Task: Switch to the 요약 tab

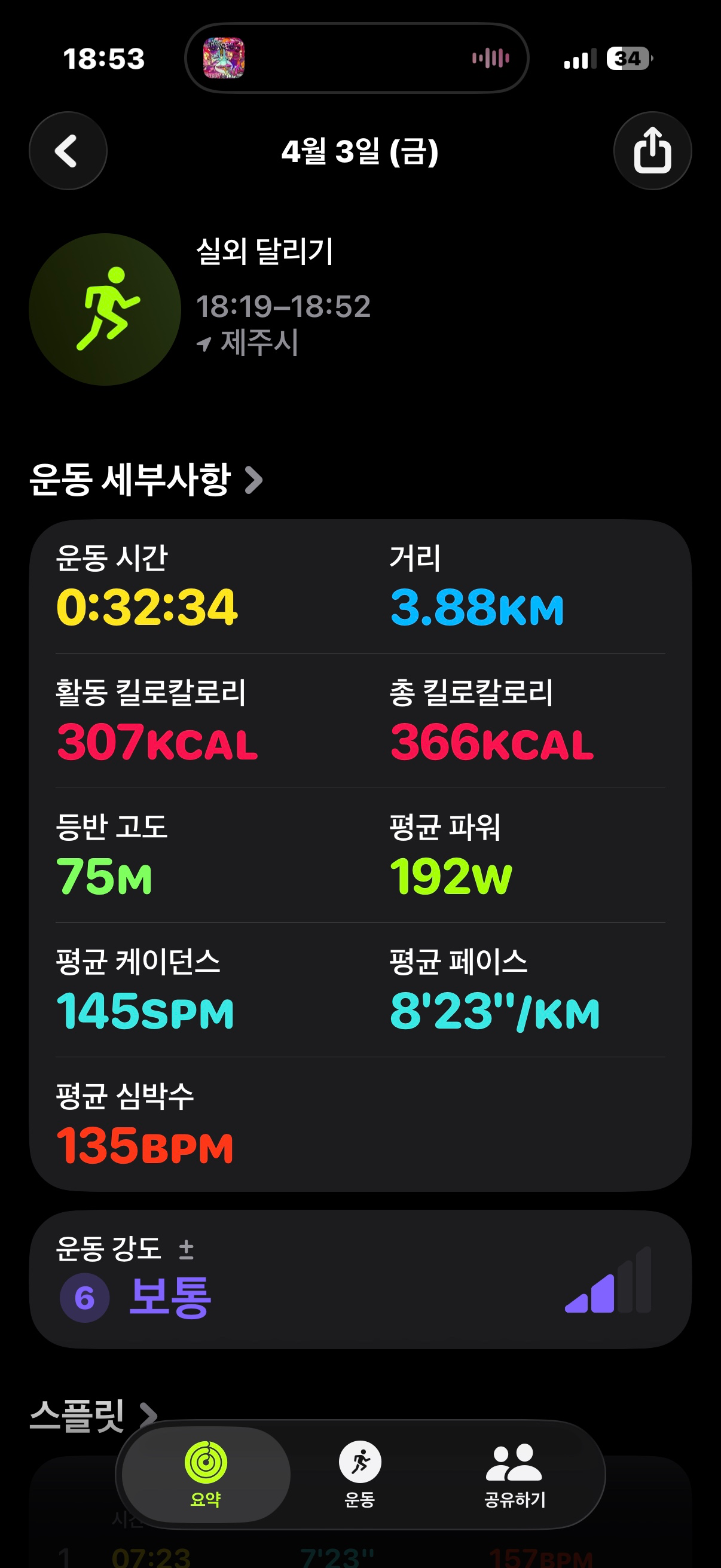Action: click(x=206, y=1474)
